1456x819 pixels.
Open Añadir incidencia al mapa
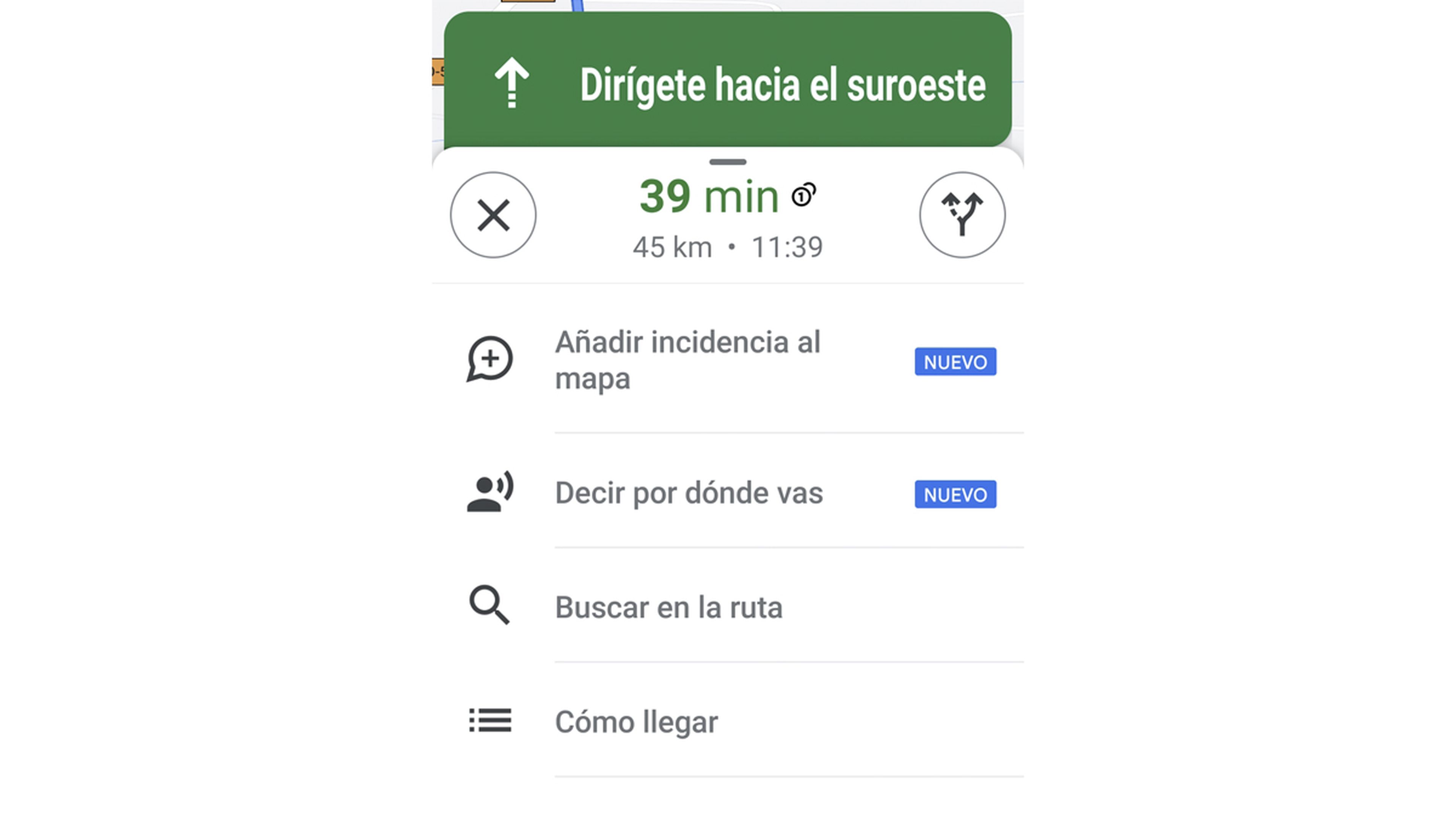click(x=687, y=360)
